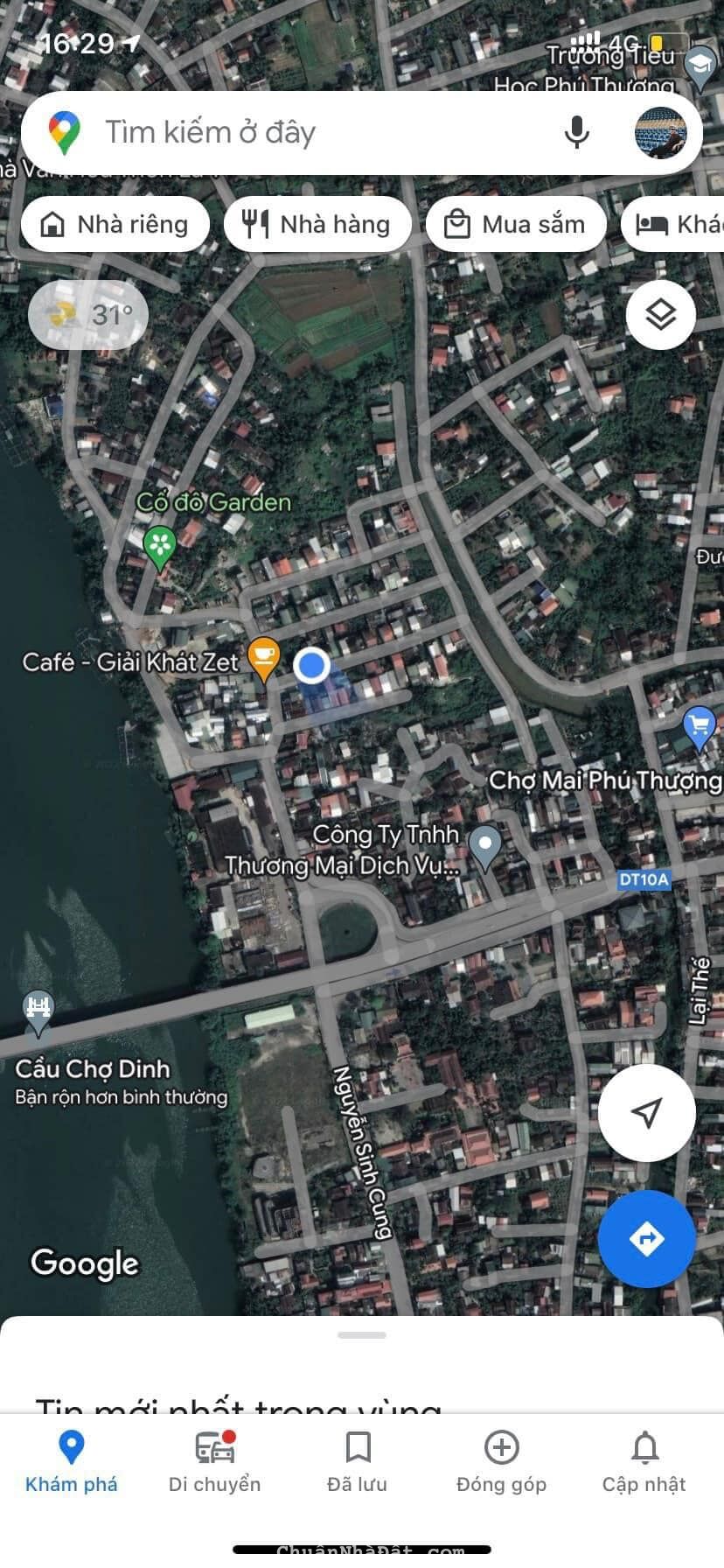Expand the Tin mới nhất bottom sheet
The height and width of the screenshot is (1568, 724).
[362, 1334]
